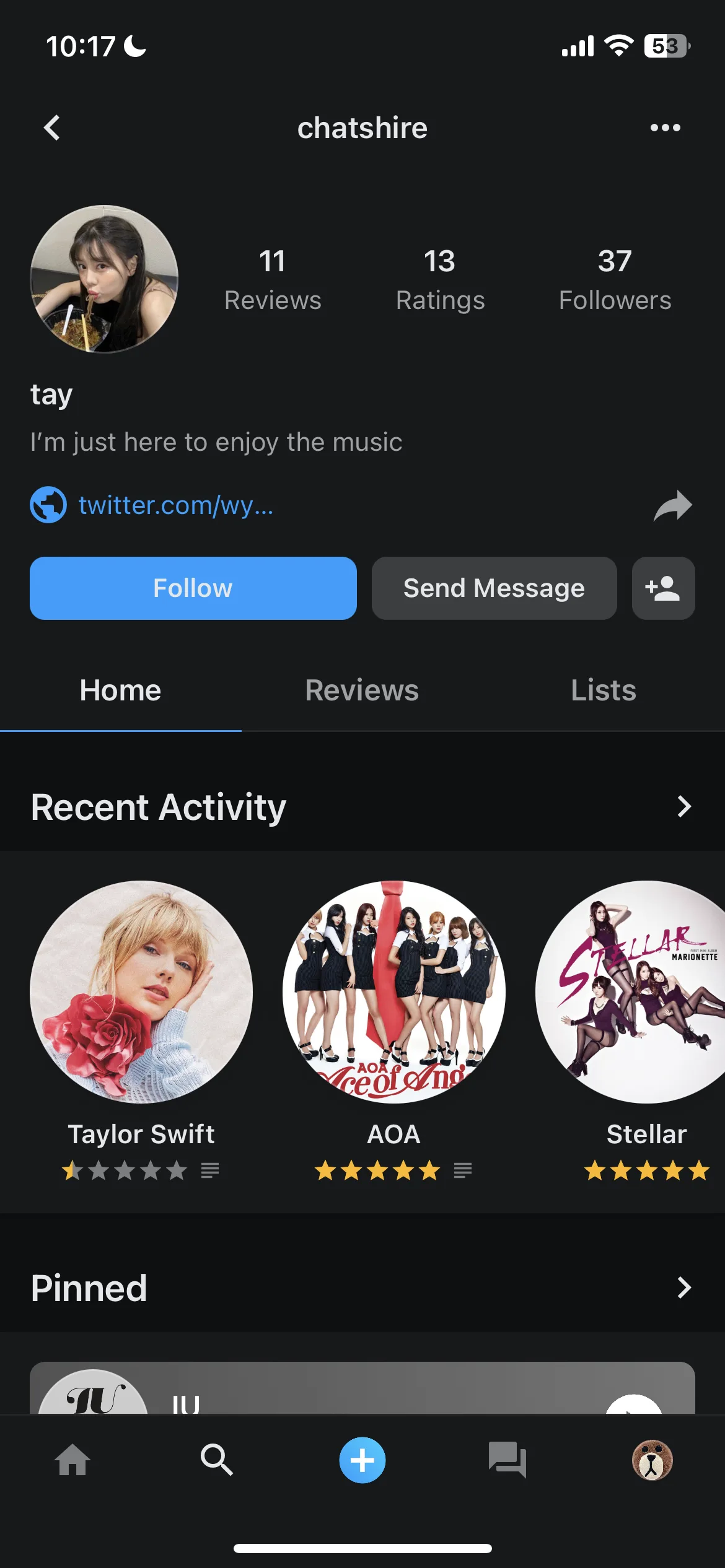The height and width of the screenshot is (1568, 725).
Task: Tap the add friend icon button
Action: (663, 588)
